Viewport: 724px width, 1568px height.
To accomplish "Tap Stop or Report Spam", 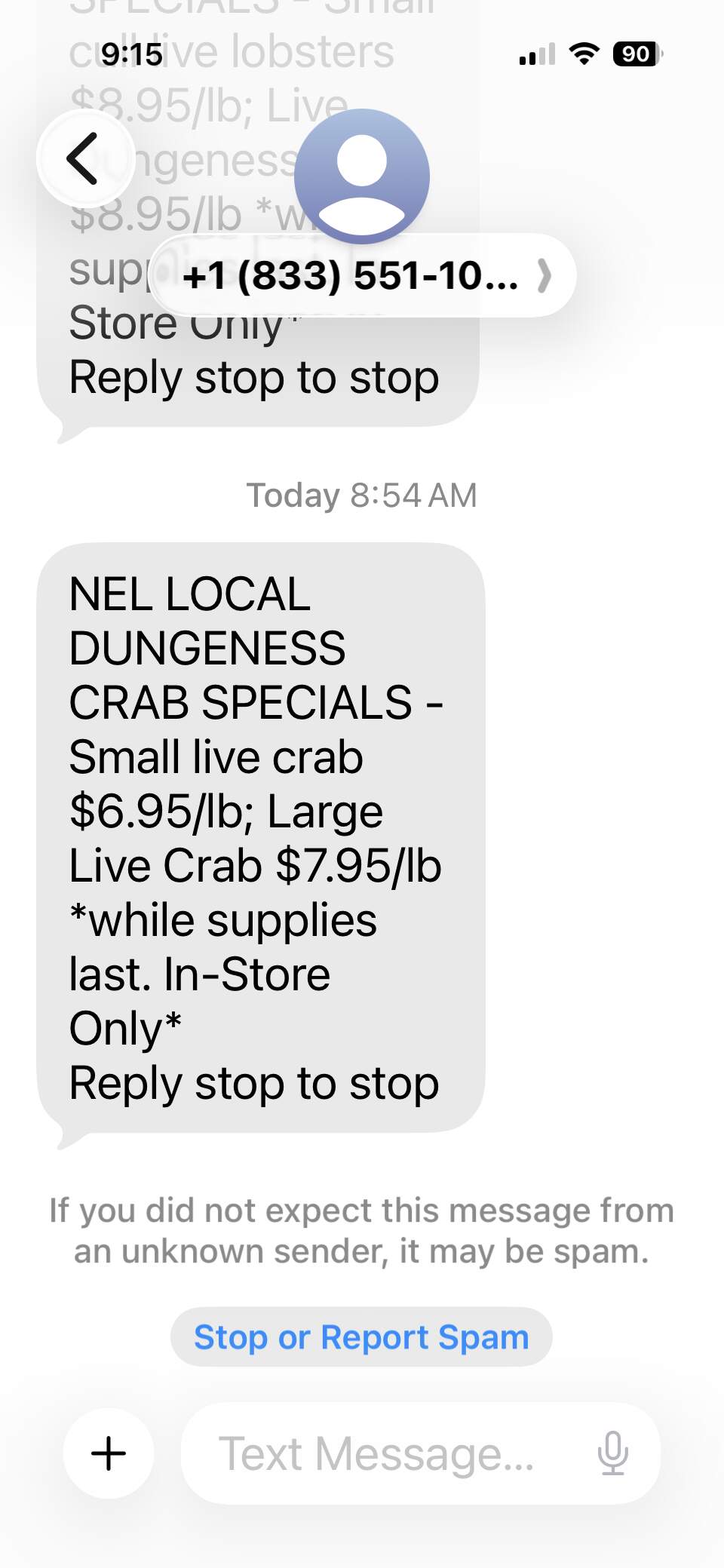I will [361, 1337].
